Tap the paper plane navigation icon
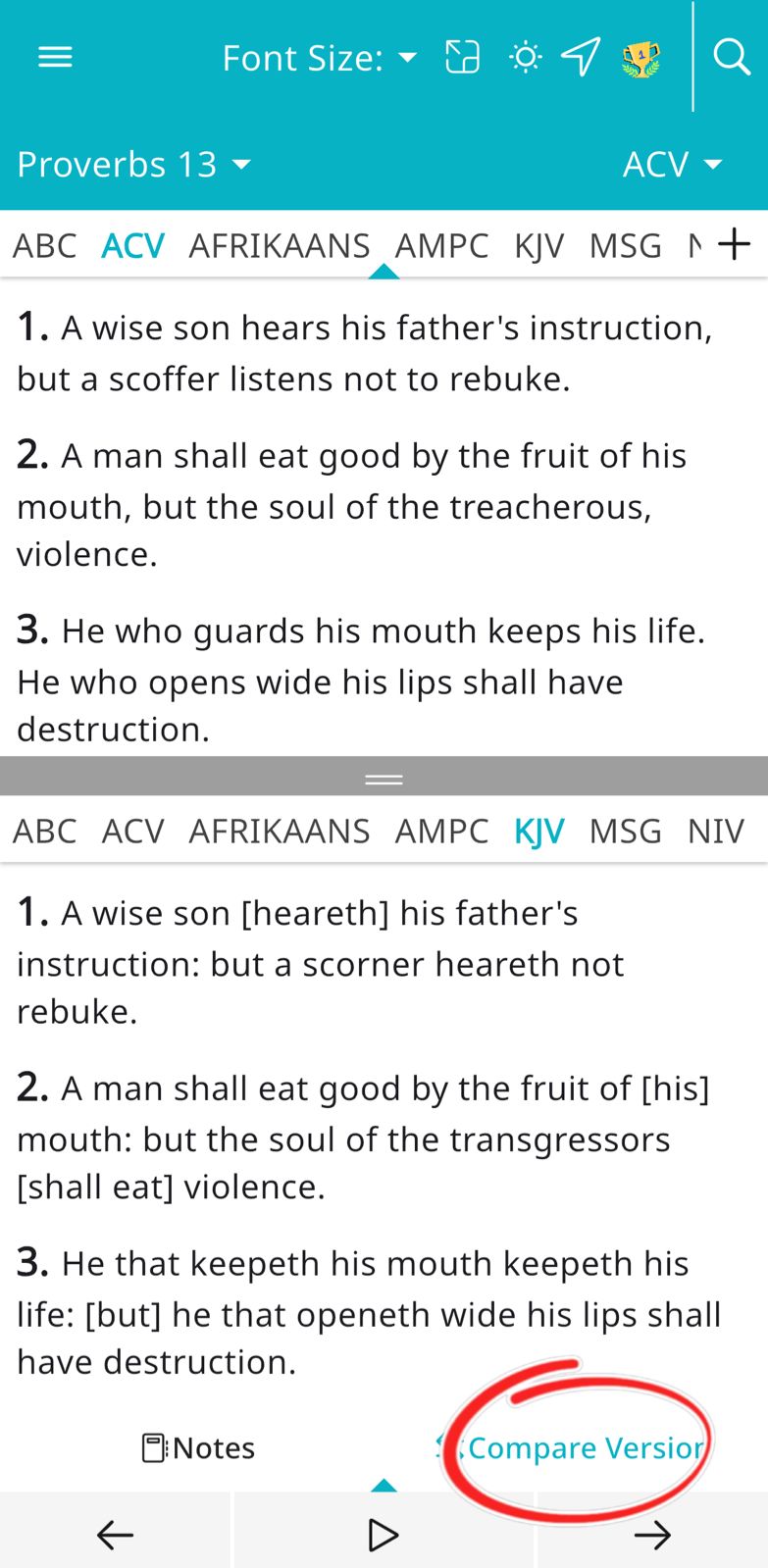 point(581,58)
